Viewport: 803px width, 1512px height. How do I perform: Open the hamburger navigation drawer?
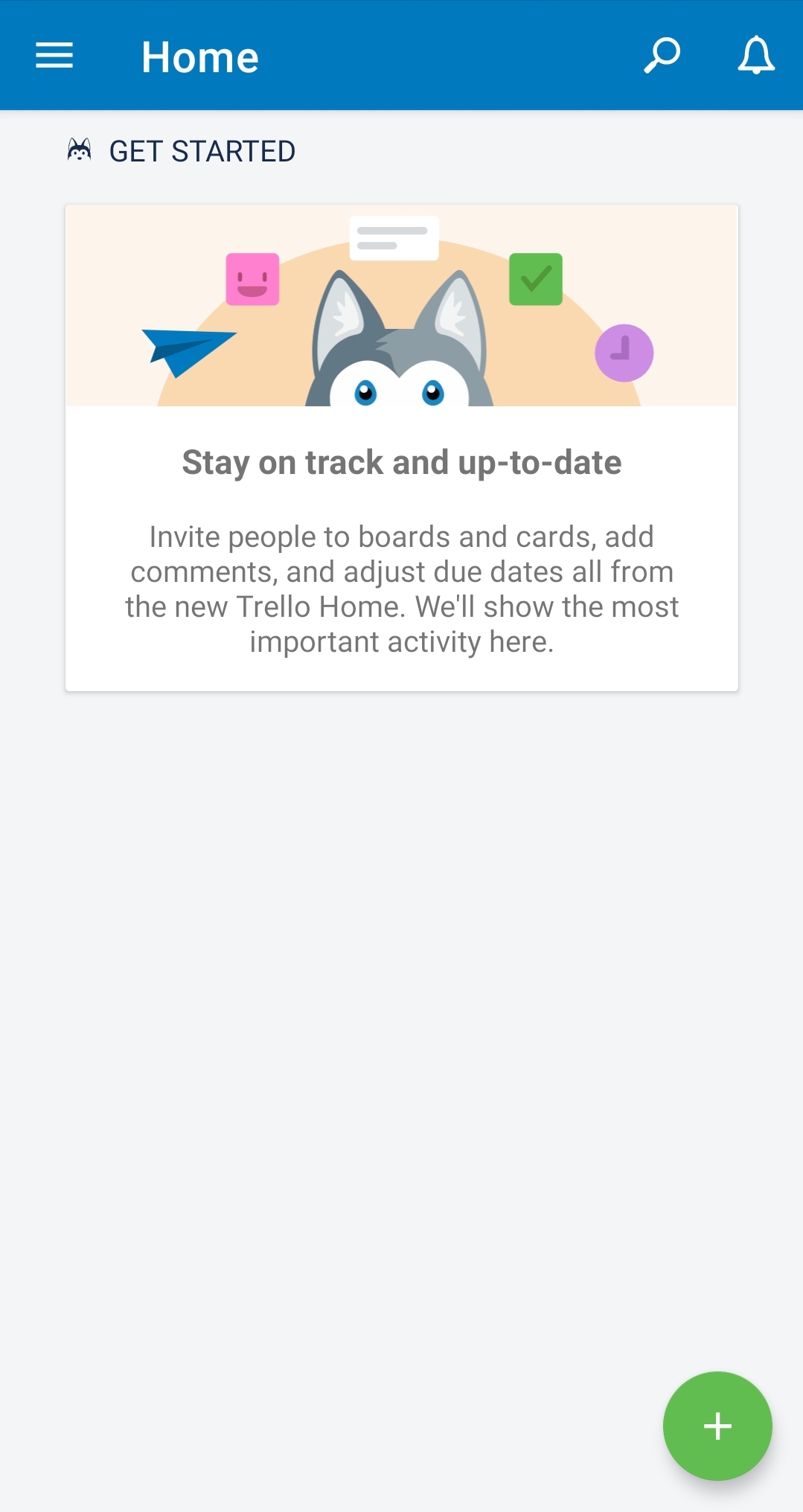[54, 56]
